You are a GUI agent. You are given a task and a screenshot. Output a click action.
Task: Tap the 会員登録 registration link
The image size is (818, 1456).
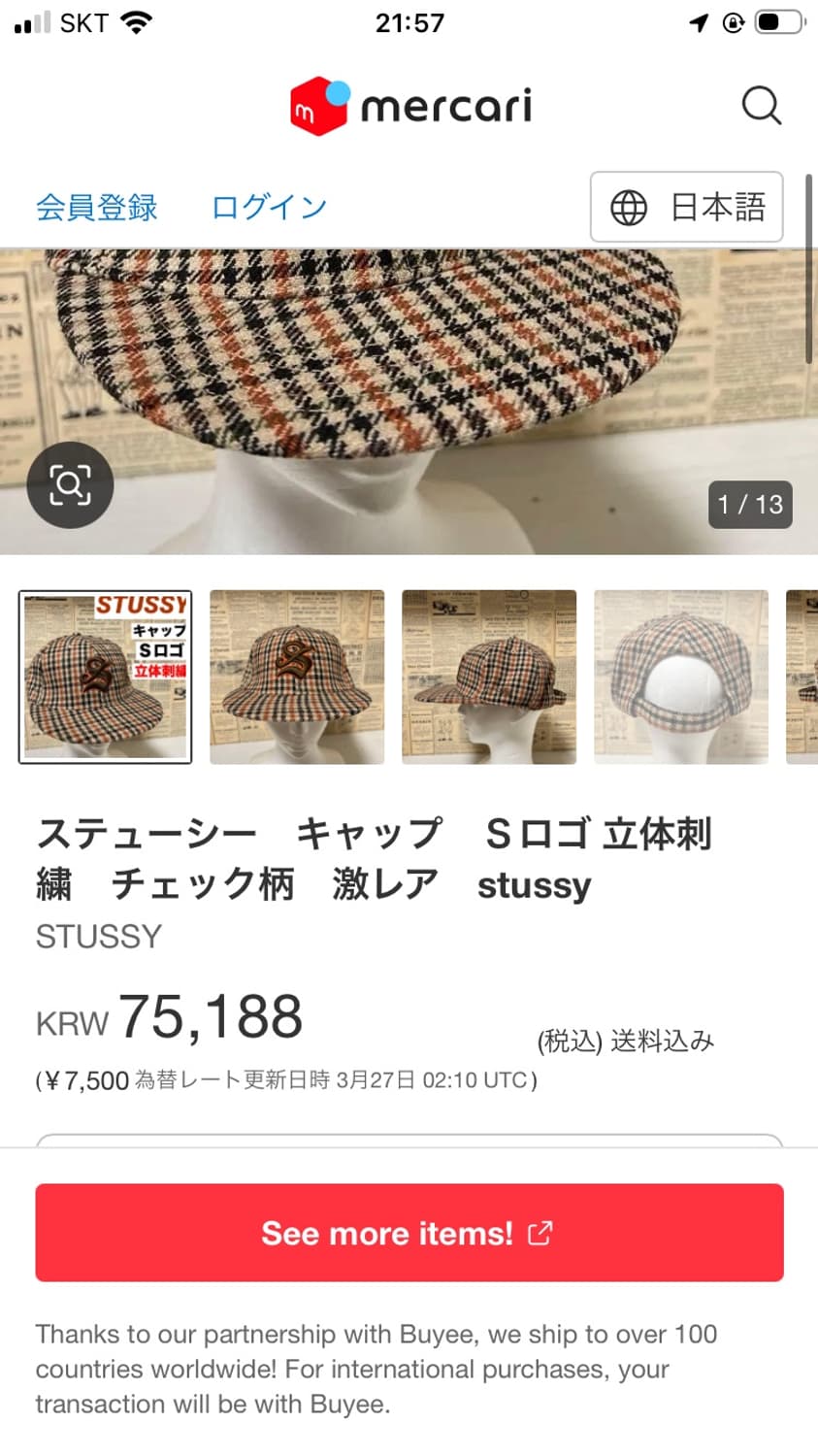pos(96,208)
